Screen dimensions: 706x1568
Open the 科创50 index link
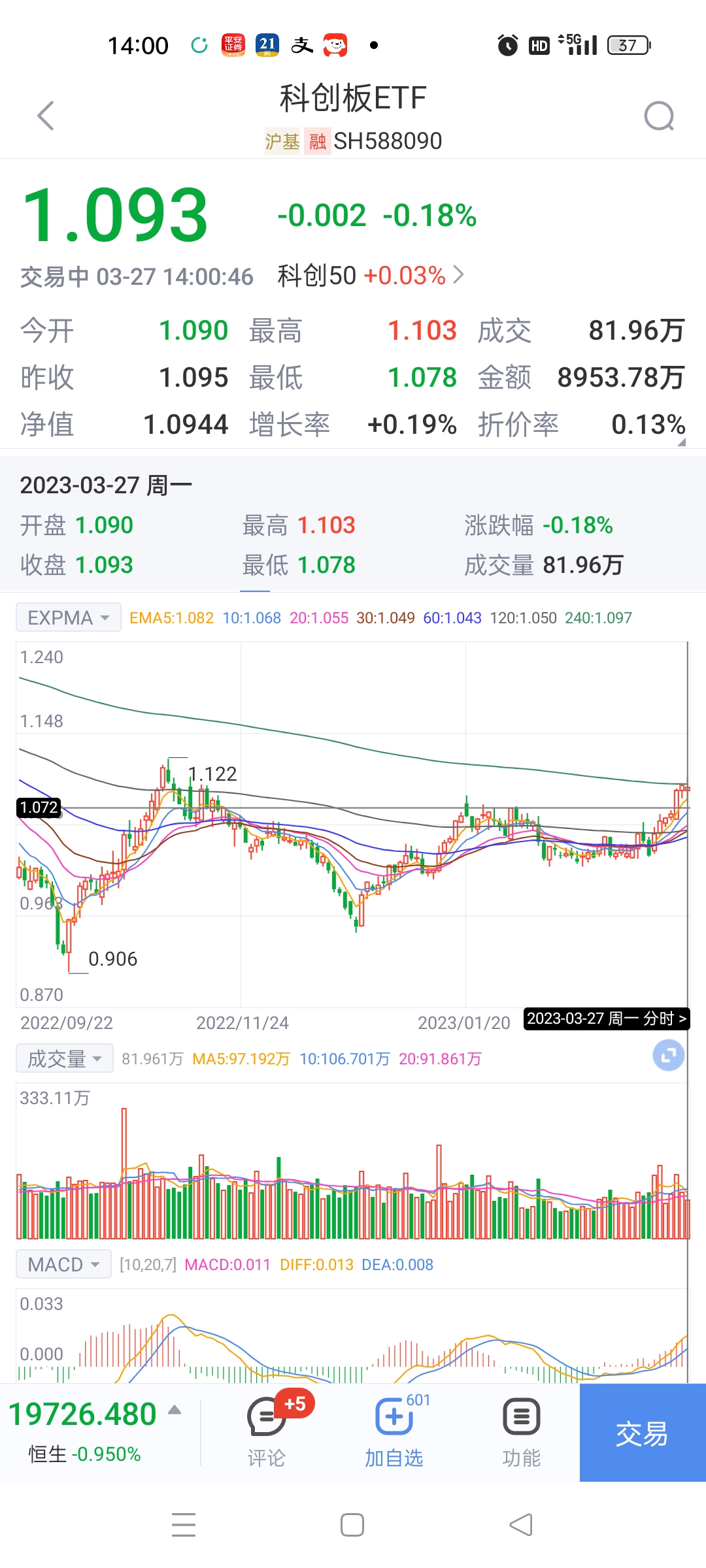[371, 276]
